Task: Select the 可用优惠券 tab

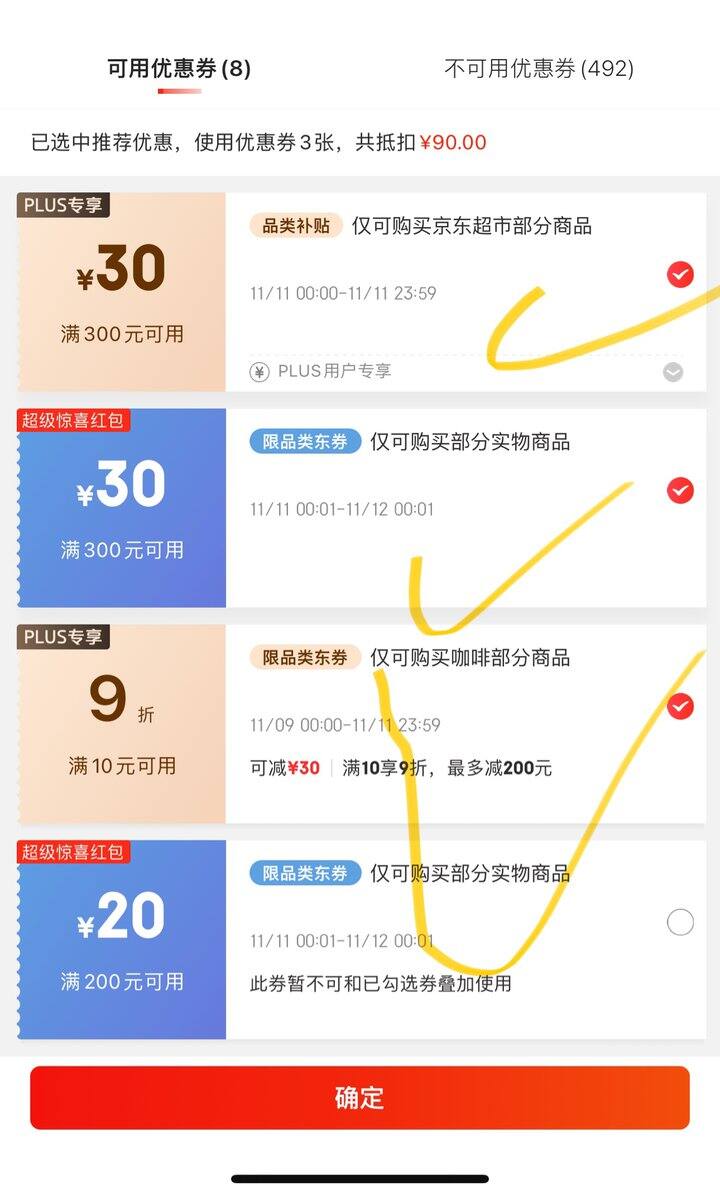Action: click(179, 69)
